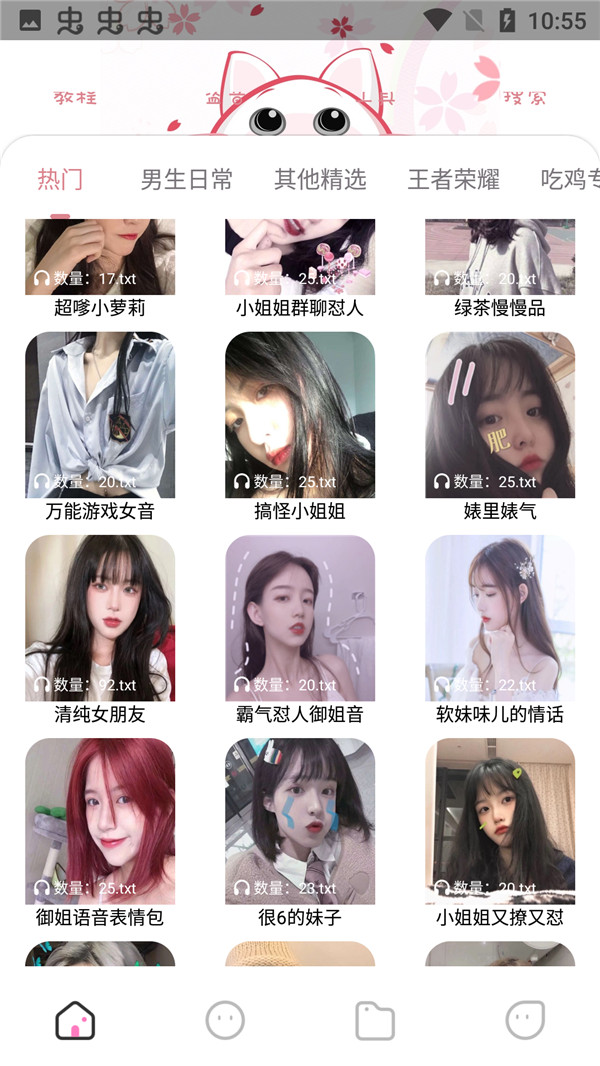The image size is (600, 1066).
Task: Open the 霸气怼人御姐音 voice pack
Action: [300, 618]
